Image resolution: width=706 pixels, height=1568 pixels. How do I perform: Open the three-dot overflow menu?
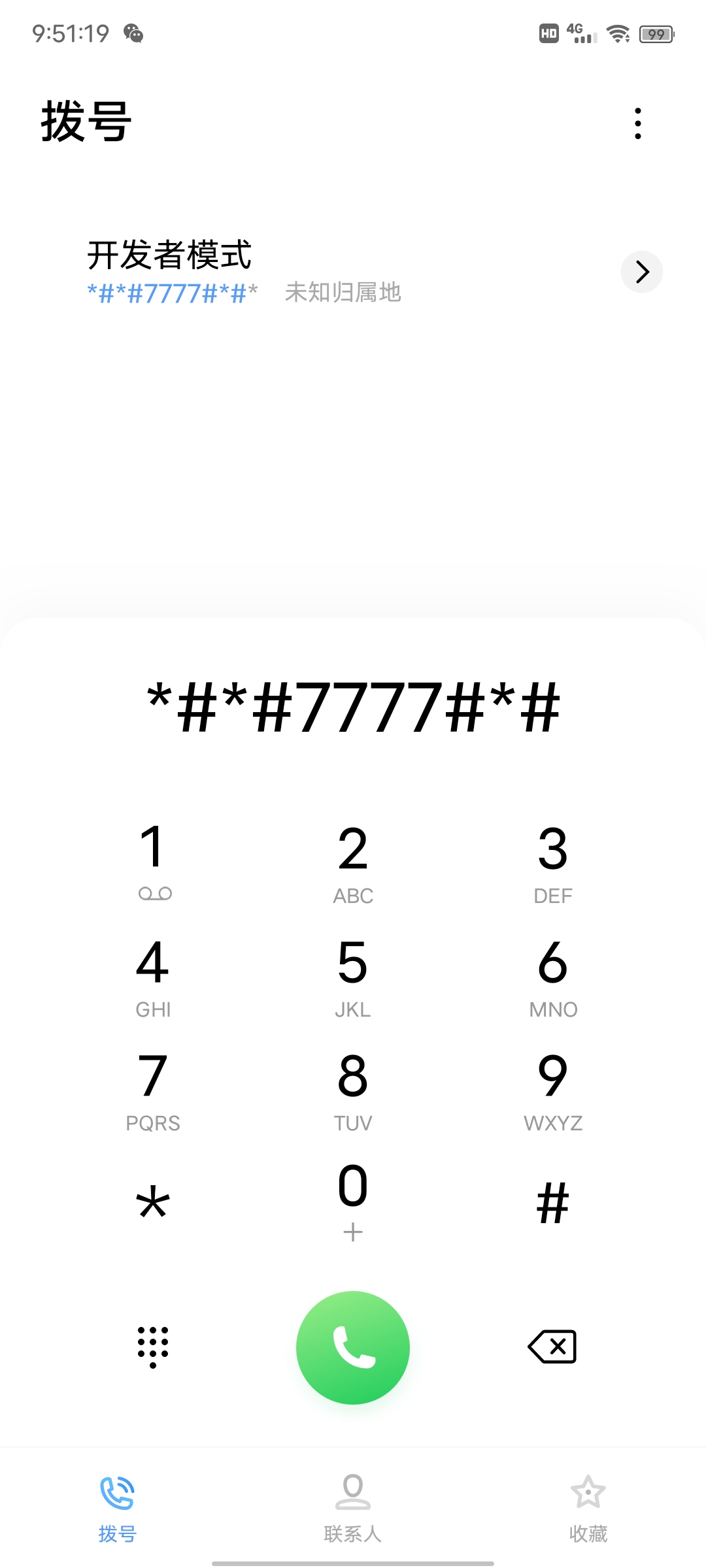click(x=638, y=123)
